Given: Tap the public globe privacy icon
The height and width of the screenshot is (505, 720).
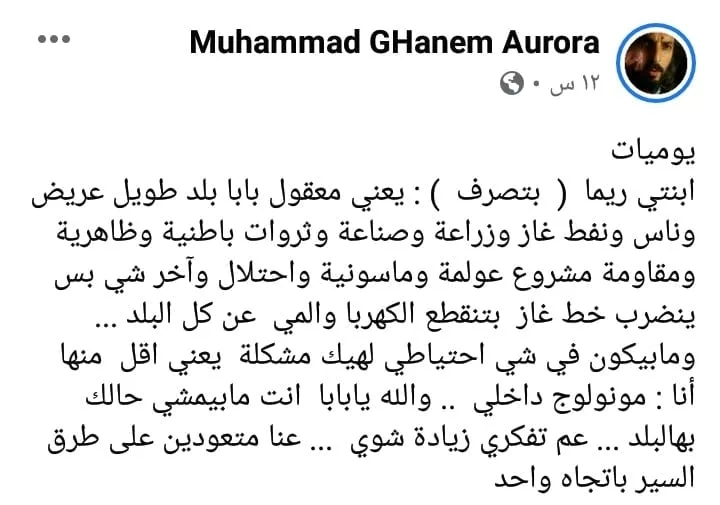Looking at the screenshot, I should pos(512,84).
